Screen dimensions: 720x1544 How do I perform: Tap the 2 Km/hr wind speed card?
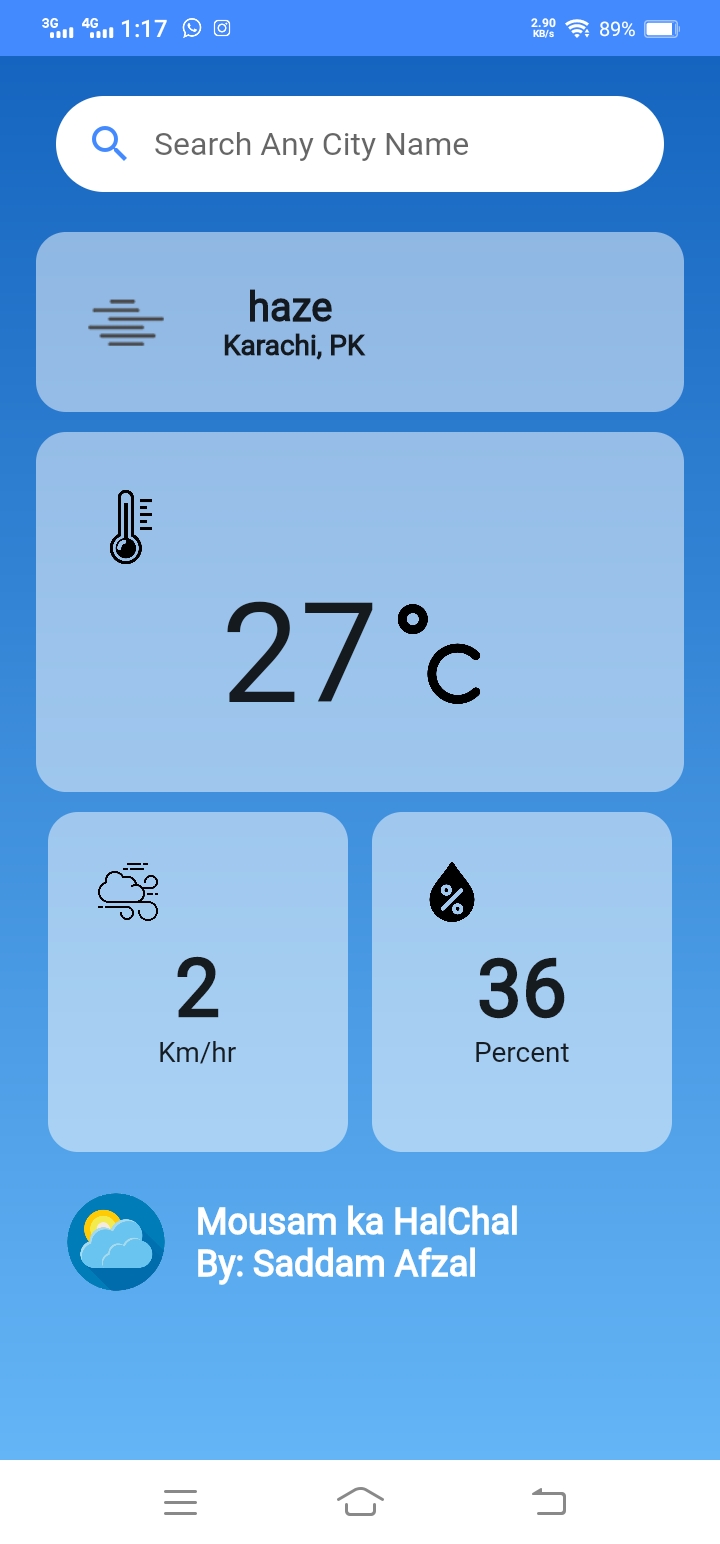coord(197,981)
